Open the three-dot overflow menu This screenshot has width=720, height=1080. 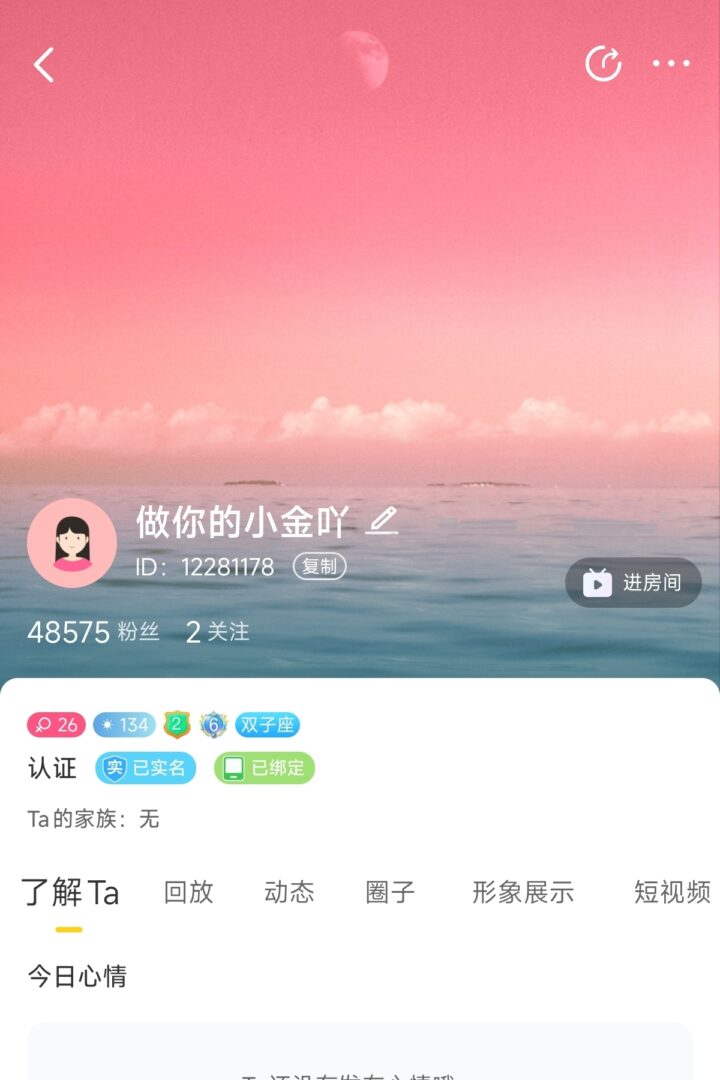tap(671, 64)
